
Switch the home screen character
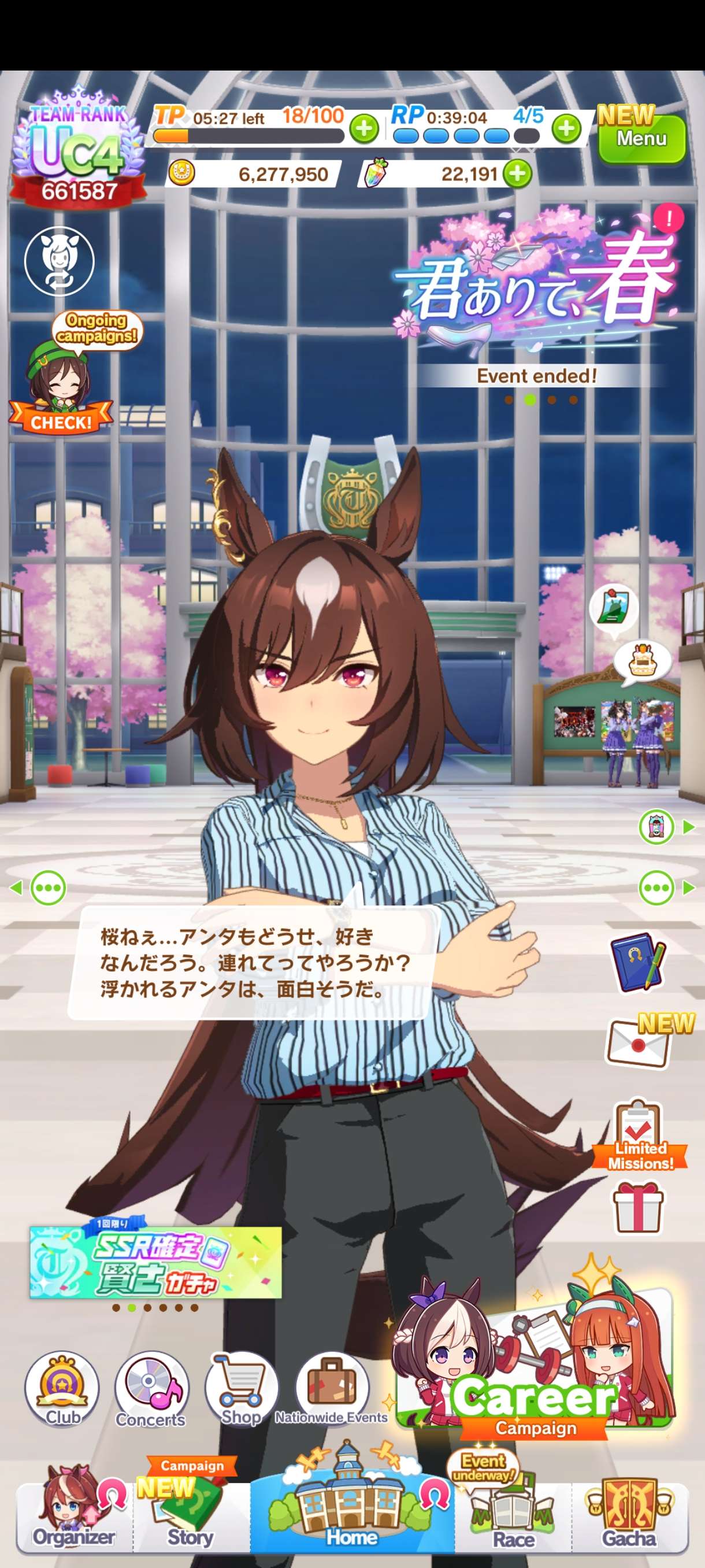click(x=59, y=261)
